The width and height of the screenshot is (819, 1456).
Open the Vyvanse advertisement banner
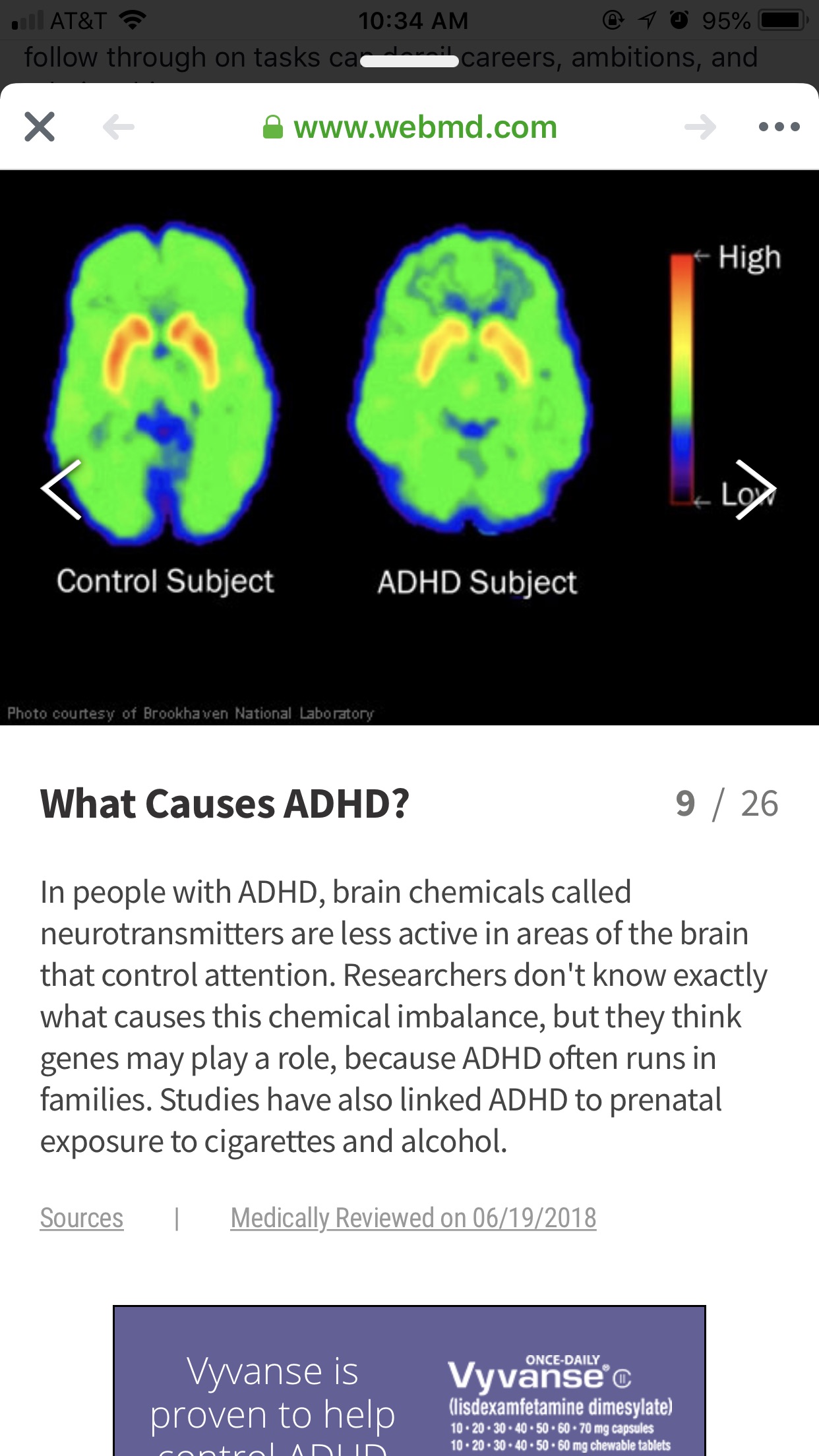pos(409,1381)
